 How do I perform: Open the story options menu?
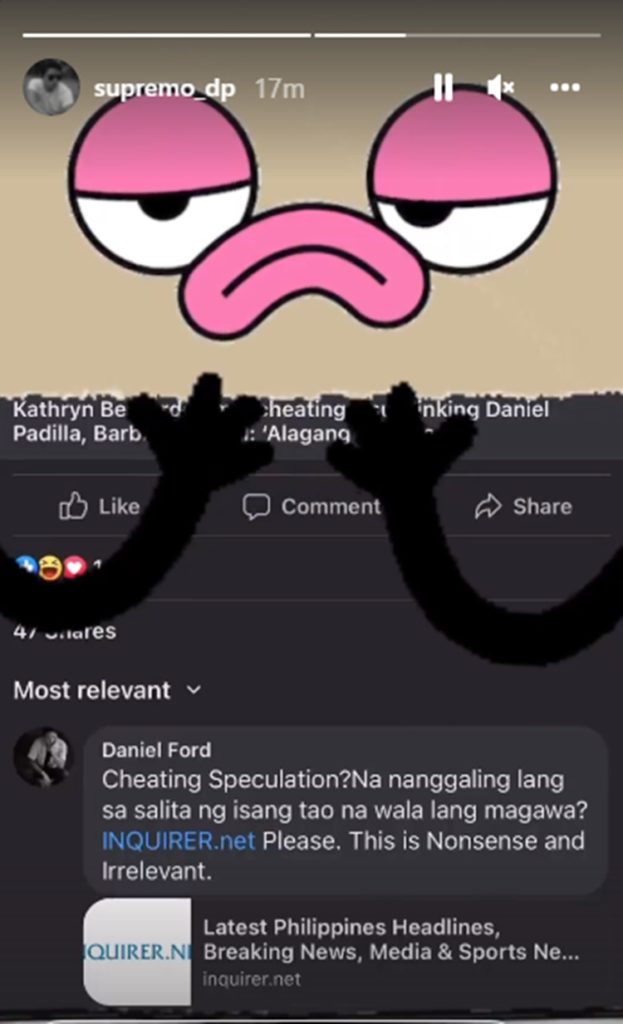tap(565, 88)
